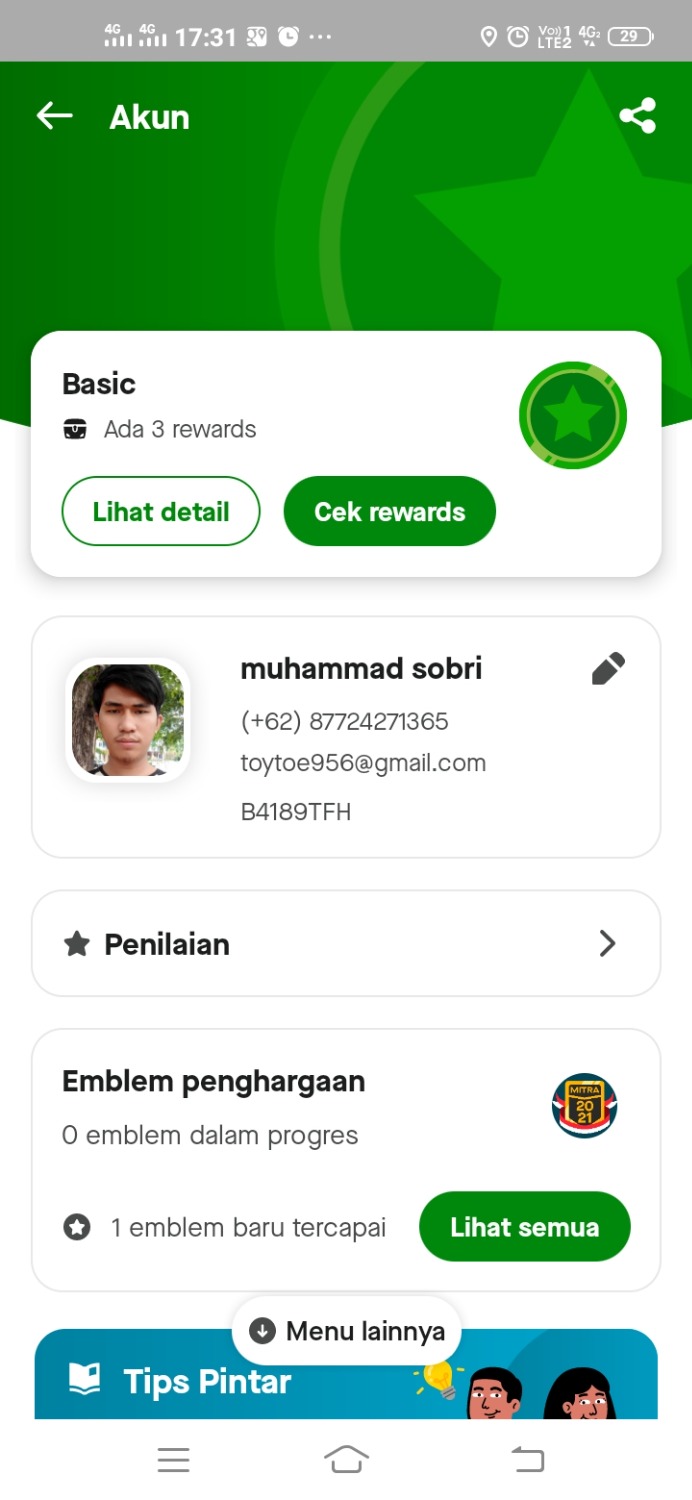This screenshot has width=692, height=1500.
Task: Tap Lihat detail for Basic level
Action: pyautogui.click(x=161, y=512)
